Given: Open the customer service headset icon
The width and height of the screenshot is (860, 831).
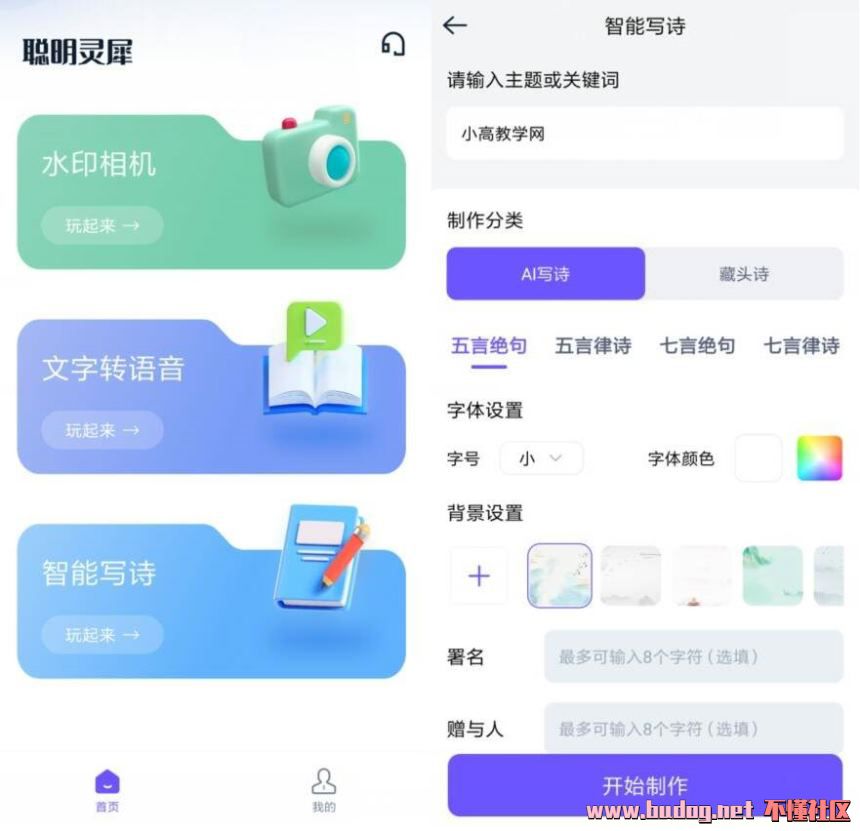Looking at the screenshot, I should (393, 44).
